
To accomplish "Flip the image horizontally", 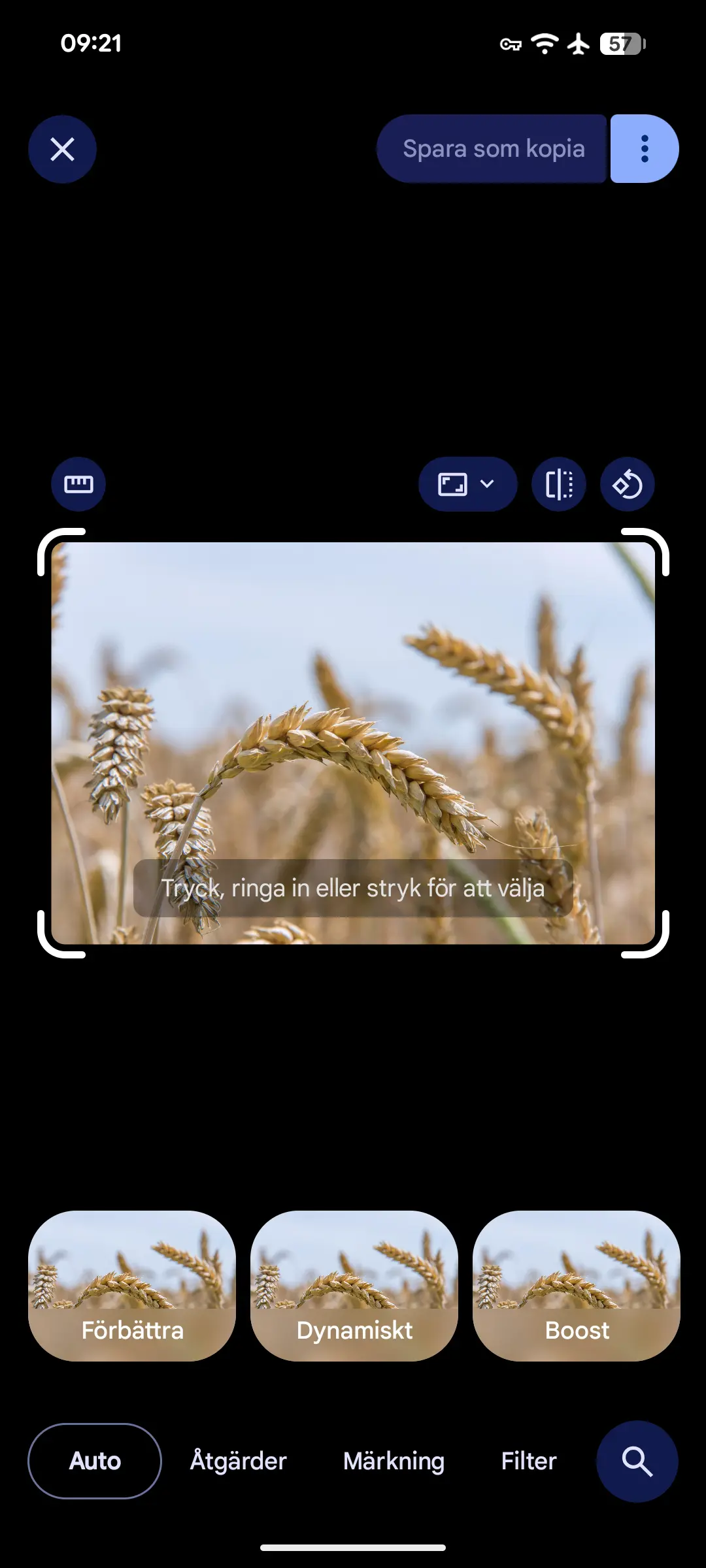I will pyautogui.click(x=559, y=484).
